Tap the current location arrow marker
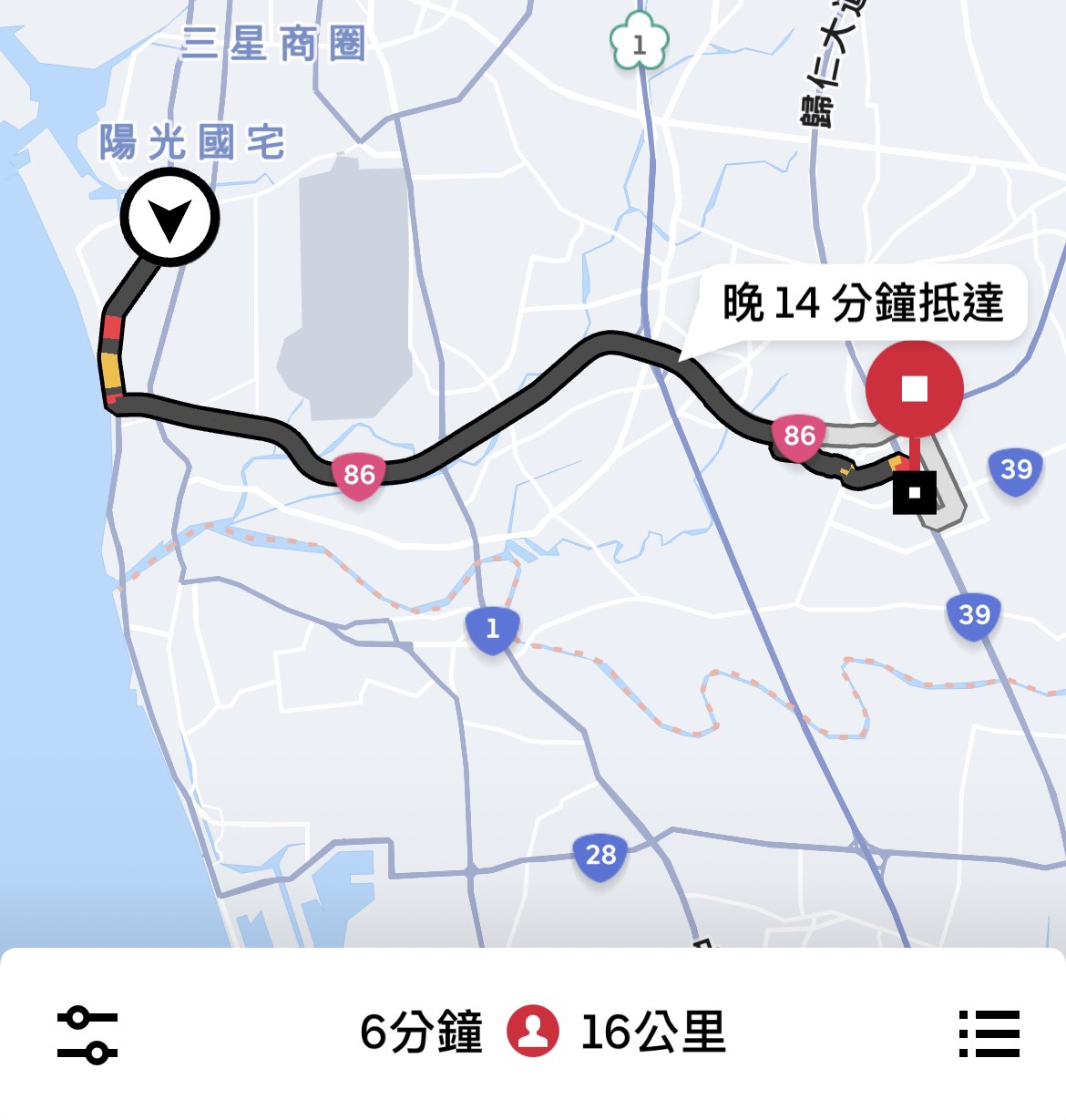Image resolution: width=1066 pixels, height=1120 pixels. pos(169,219)
